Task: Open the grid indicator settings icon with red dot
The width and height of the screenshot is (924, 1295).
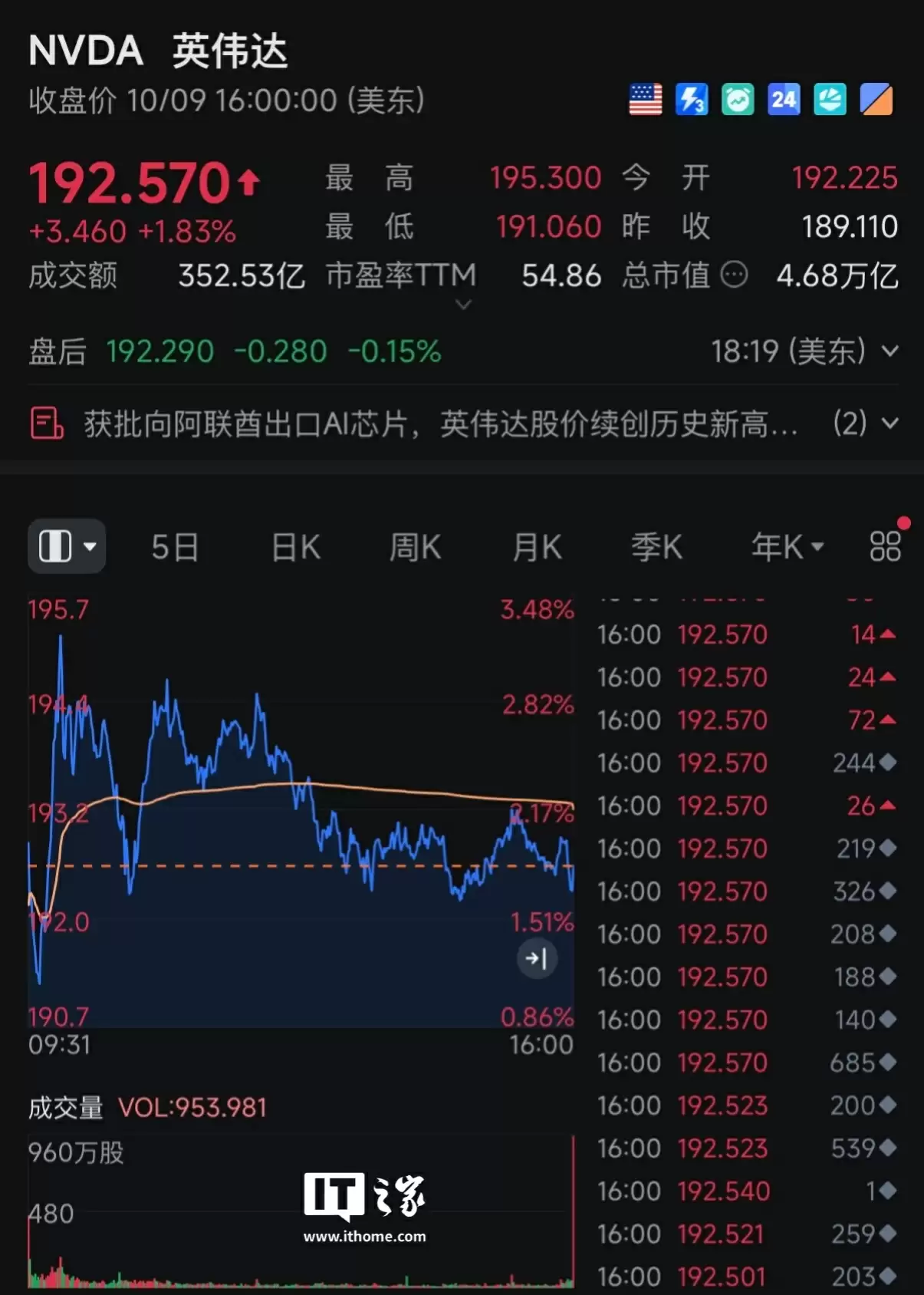Action: click(885, 545)
